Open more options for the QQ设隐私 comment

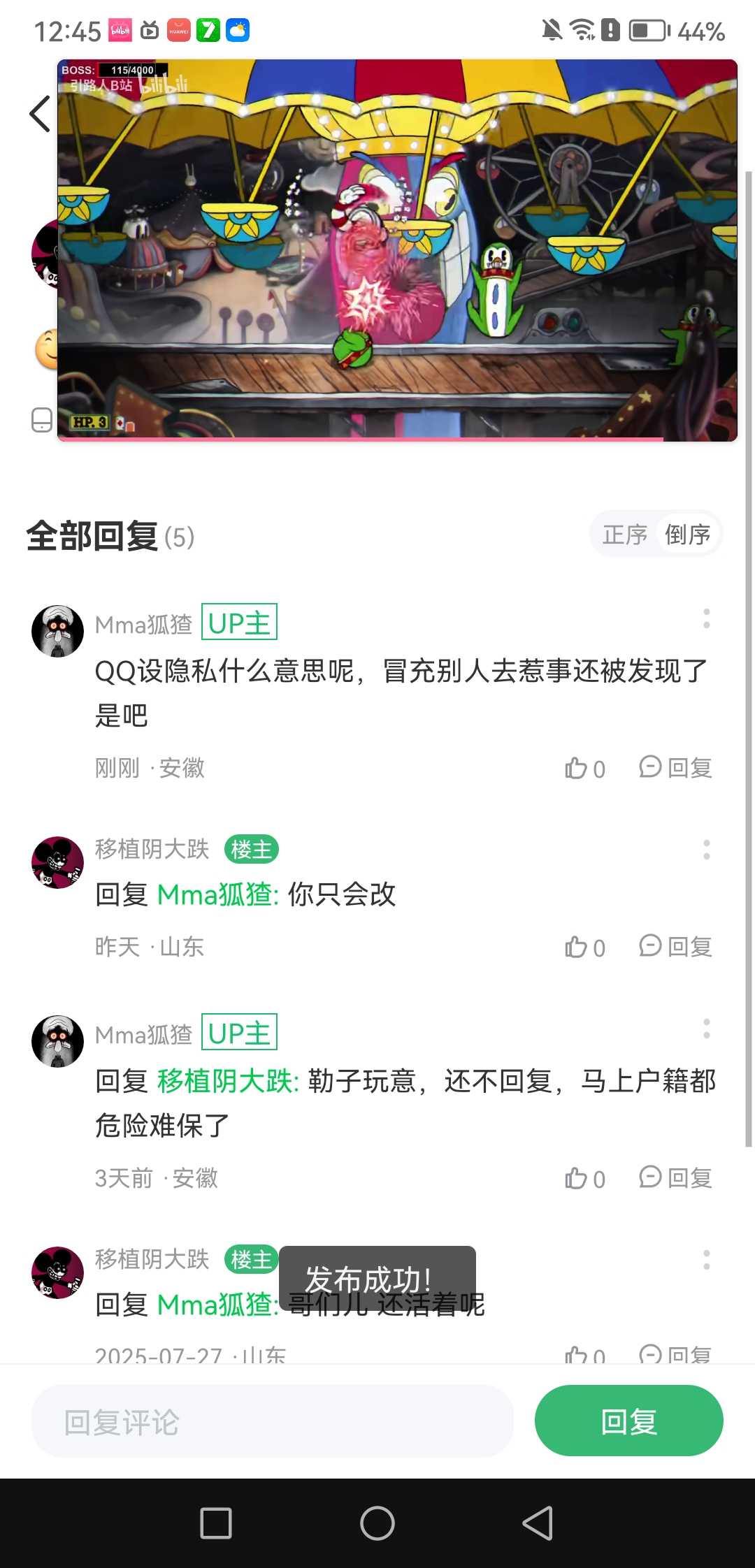pos(706,618)
